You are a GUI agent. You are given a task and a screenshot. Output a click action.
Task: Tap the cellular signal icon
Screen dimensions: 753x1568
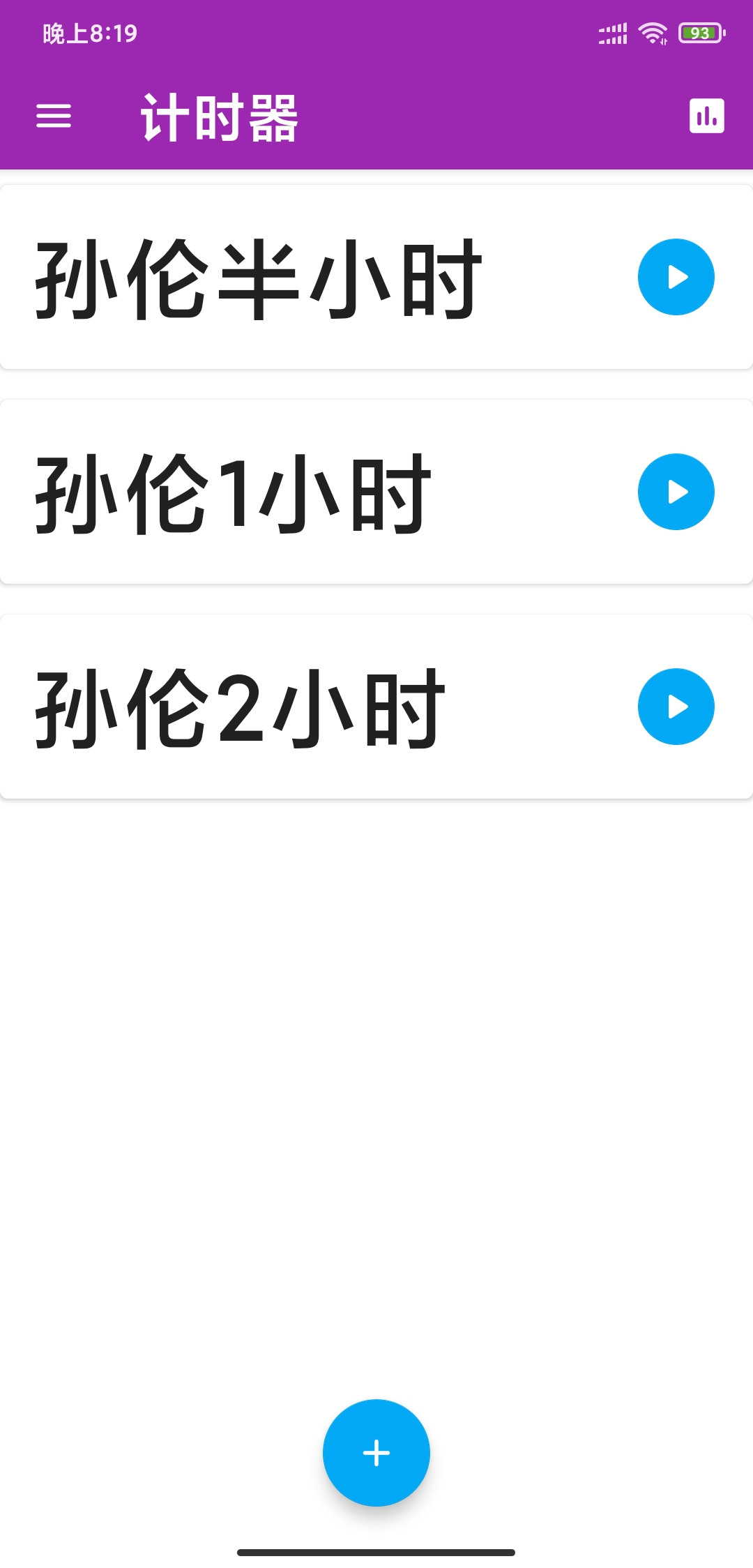coord(612,31)
